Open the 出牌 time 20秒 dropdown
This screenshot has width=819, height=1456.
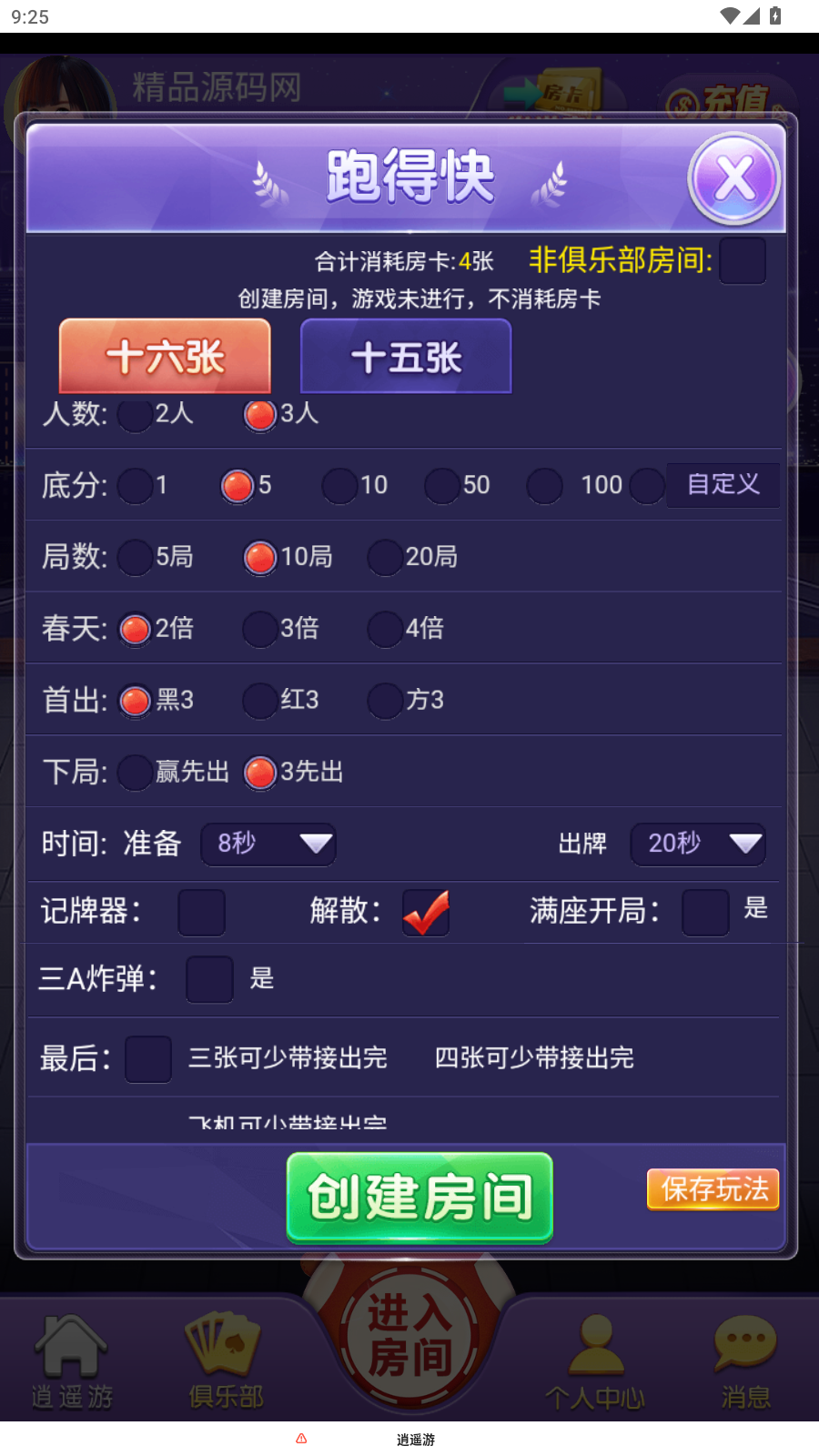698,844
